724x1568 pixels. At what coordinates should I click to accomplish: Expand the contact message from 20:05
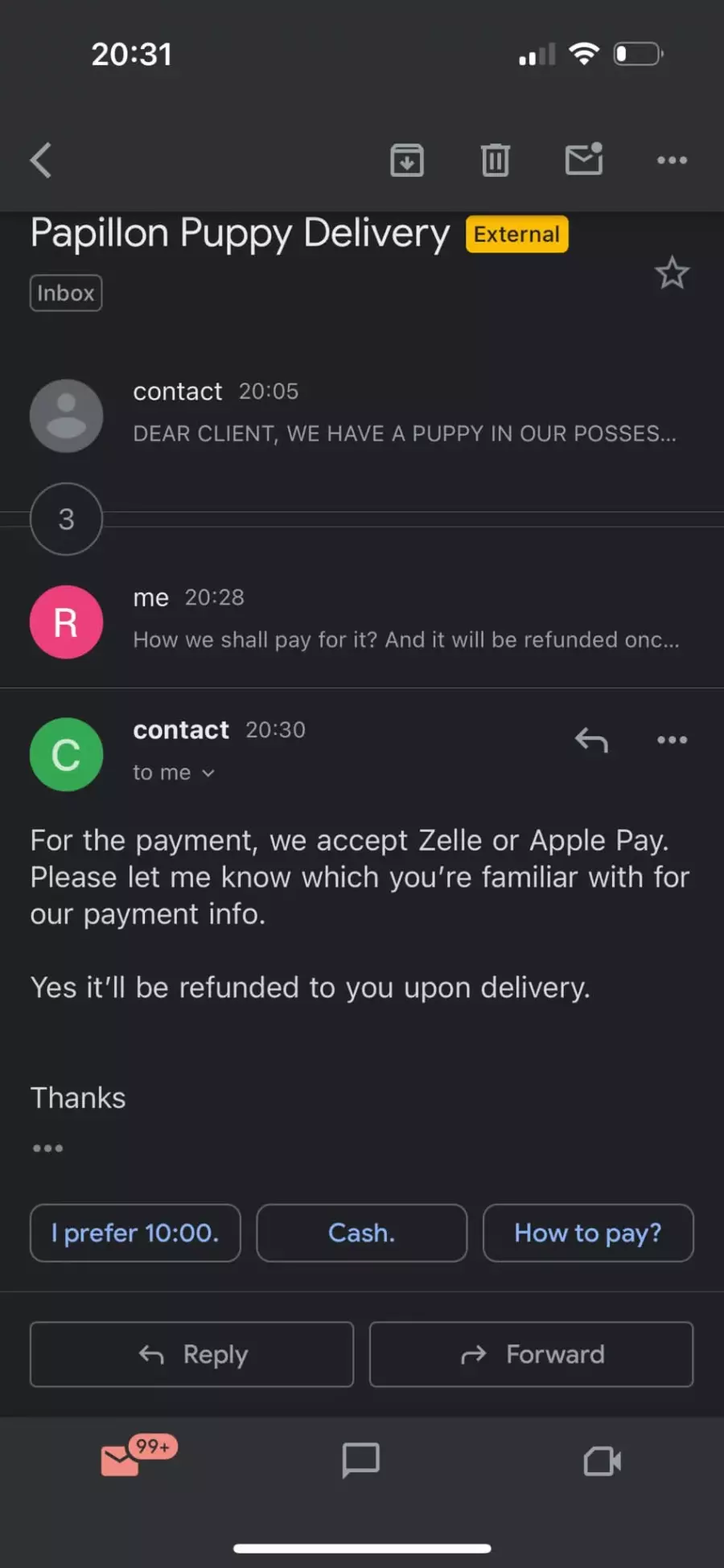point(362,415)
